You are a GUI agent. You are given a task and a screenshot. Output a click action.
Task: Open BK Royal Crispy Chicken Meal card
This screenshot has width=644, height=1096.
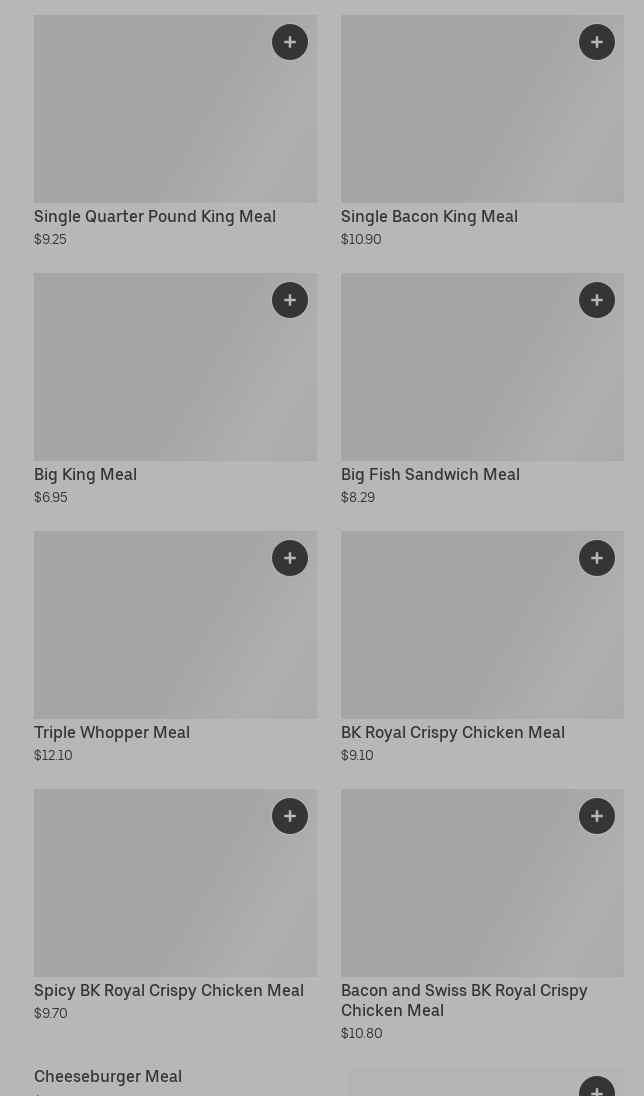pyautogui.click(x=453, y=732)
